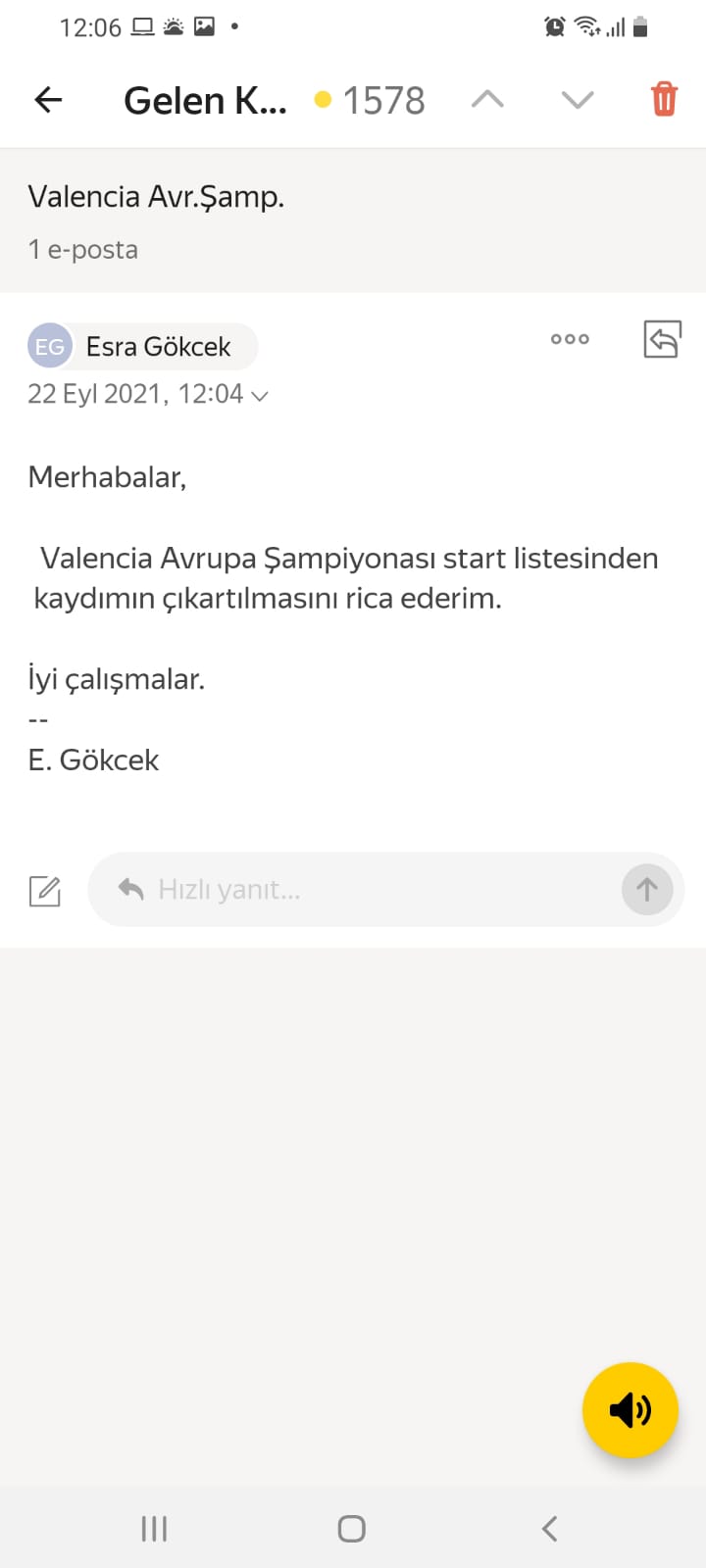
Task: Expand message details next to the date
Action: tap(260, 396)
